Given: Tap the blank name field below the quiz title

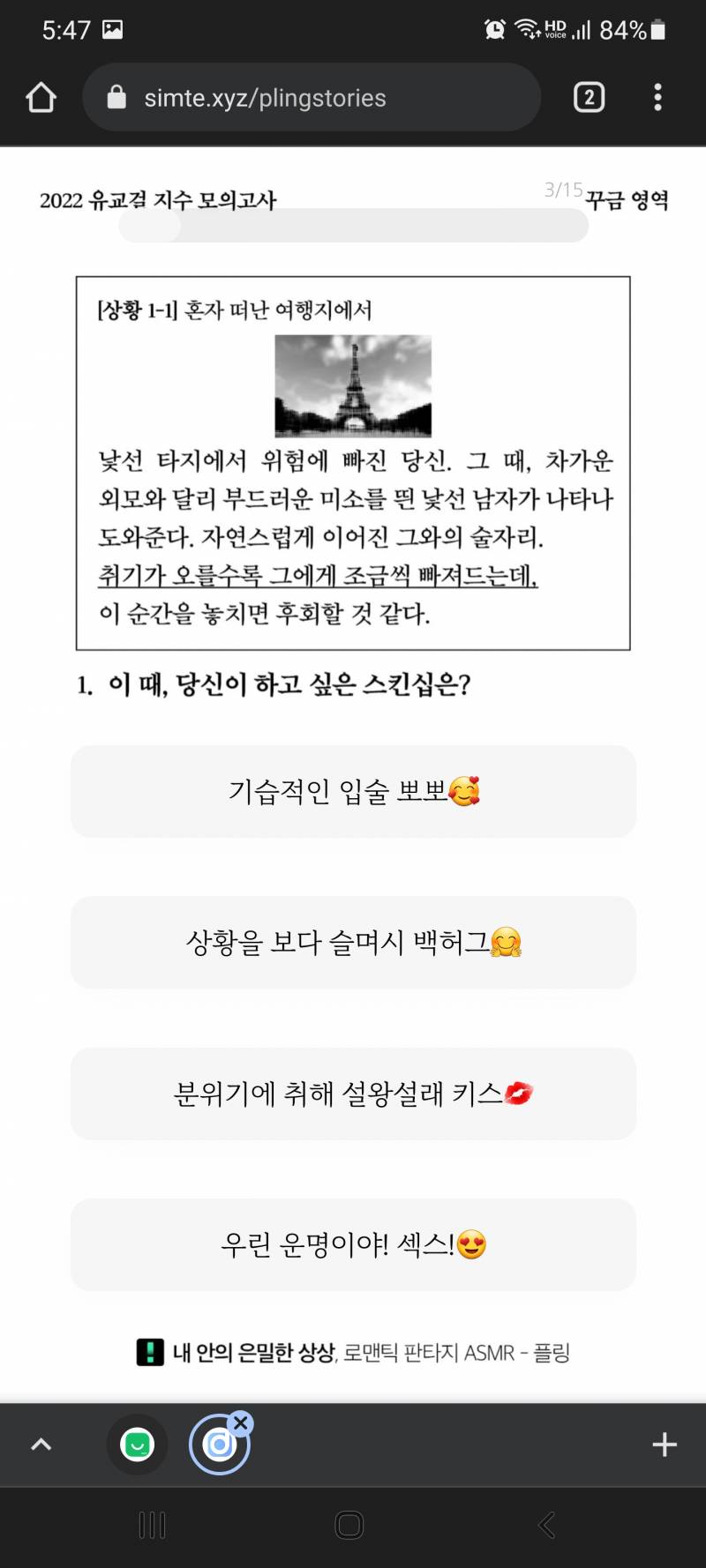Looking at the screenshot, I should click(x=353, y=226).
